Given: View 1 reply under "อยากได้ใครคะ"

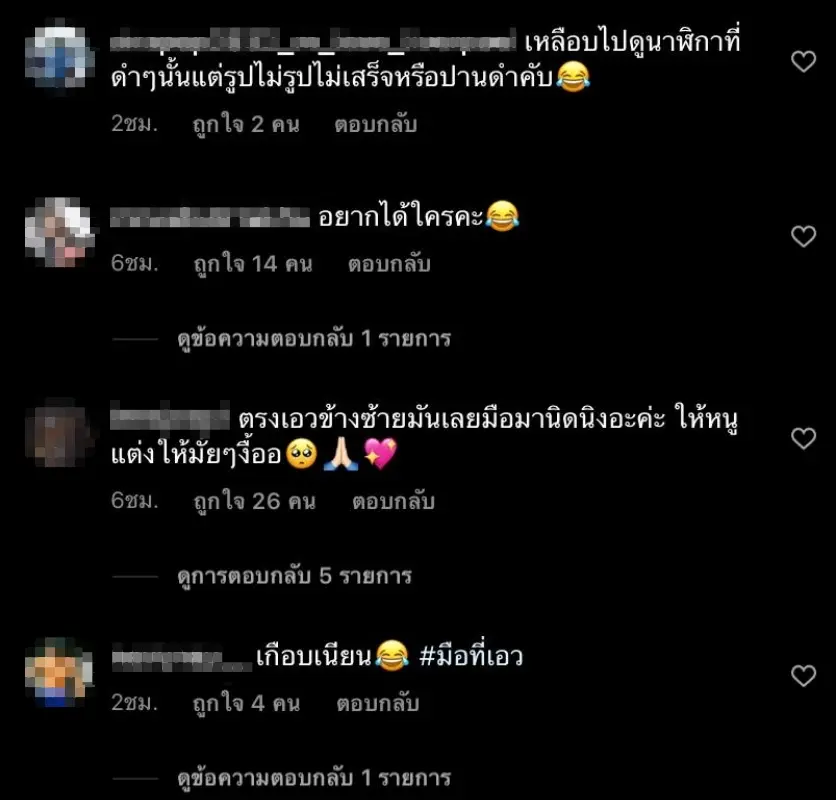Looking at the screenshot, I should click(x=313, y=339).
